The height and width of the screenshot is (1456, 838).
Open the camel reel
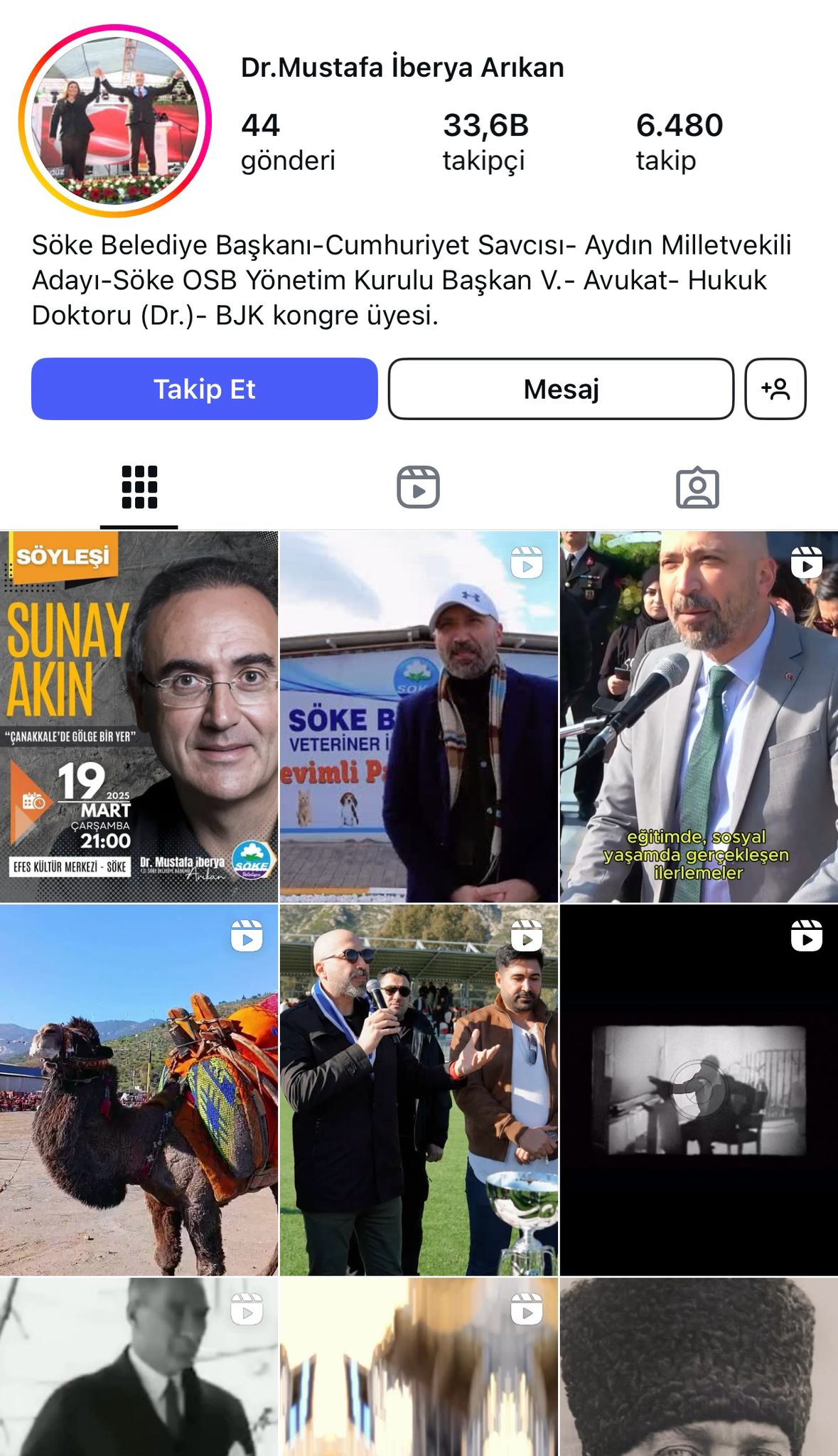[x=139, y=1090]
